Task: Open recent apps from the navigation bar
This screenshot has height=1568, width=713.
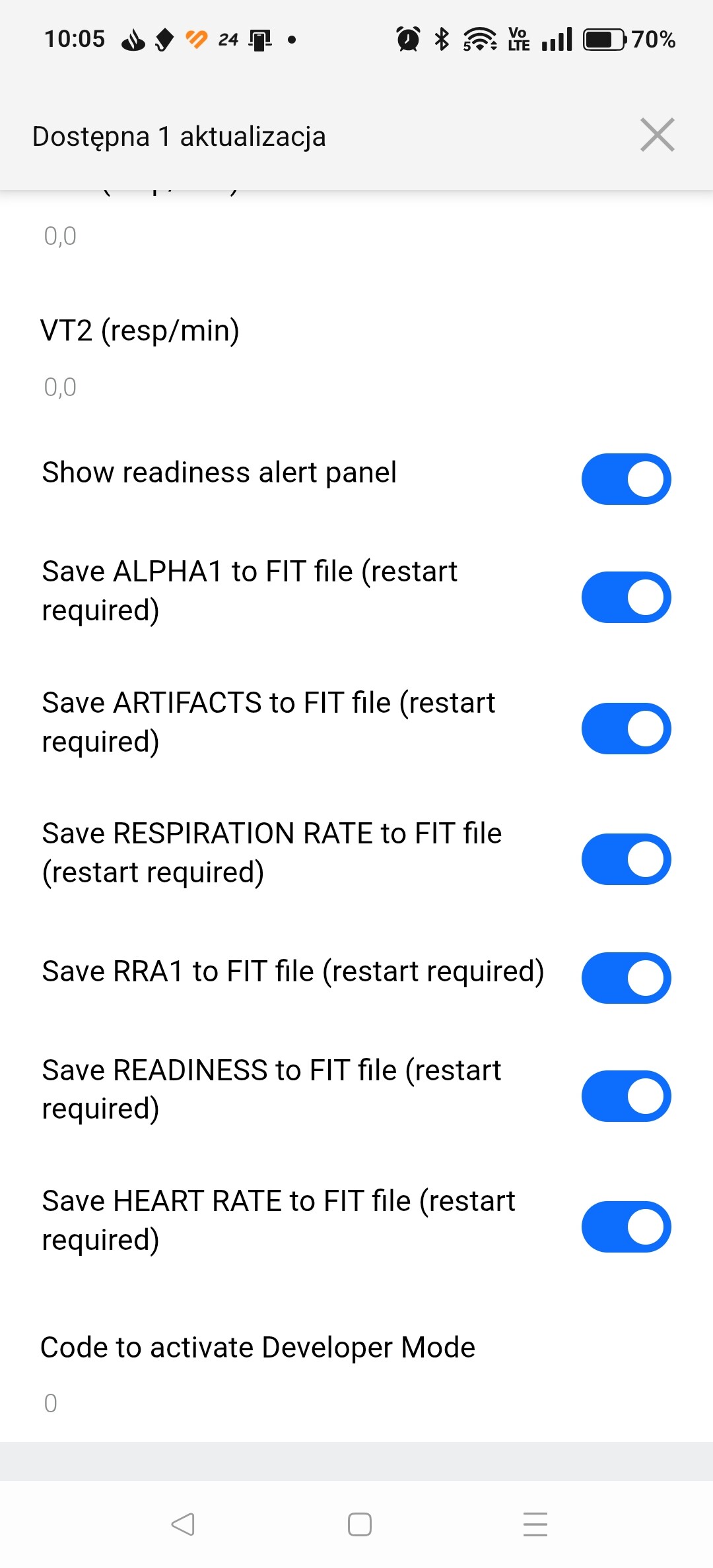Action: coord(535,1524)
